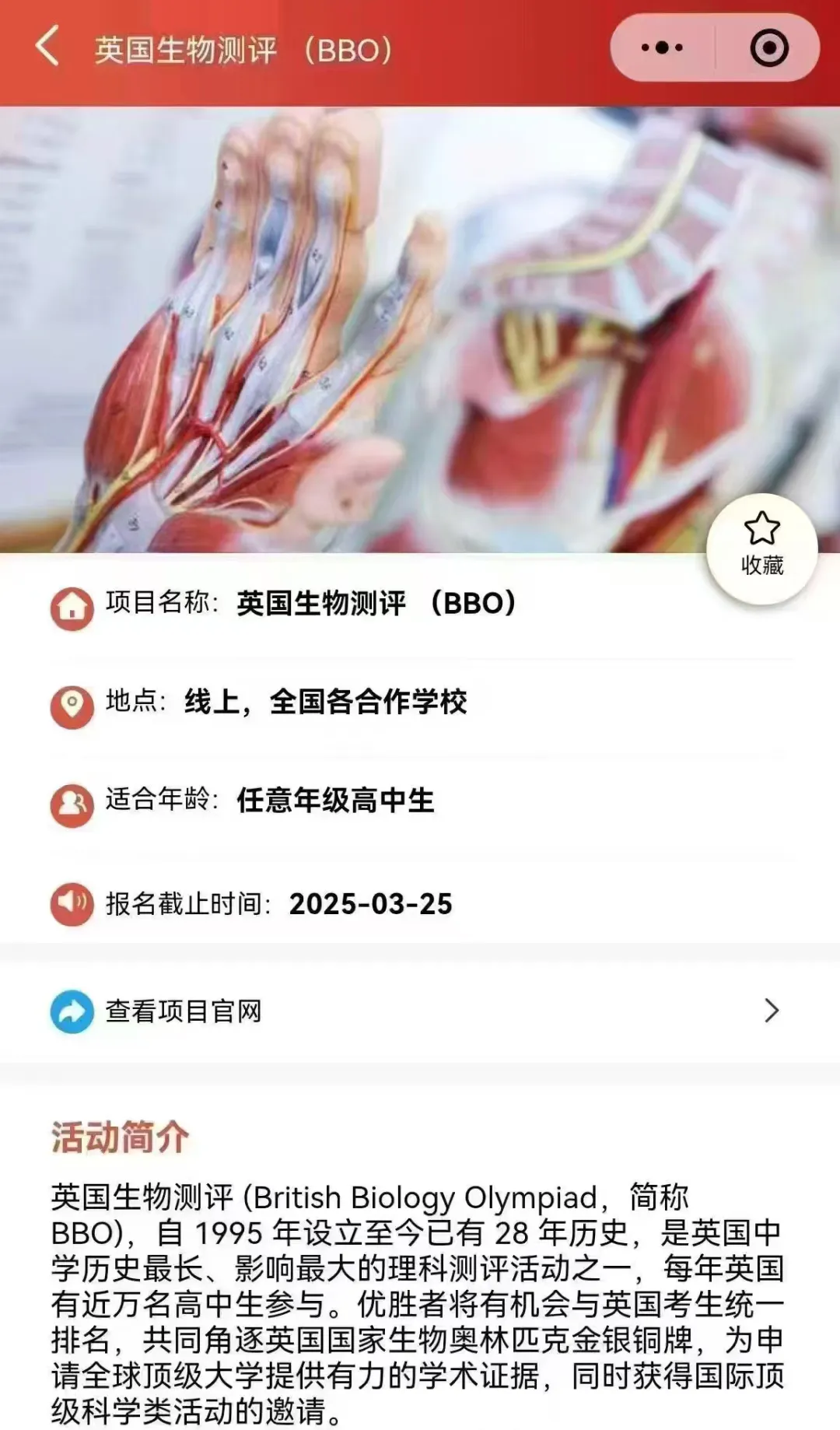The width and height of the screenshot is (840, 1430).
Task: Open the mini program three-dot menu
Action: click(662, 48)
